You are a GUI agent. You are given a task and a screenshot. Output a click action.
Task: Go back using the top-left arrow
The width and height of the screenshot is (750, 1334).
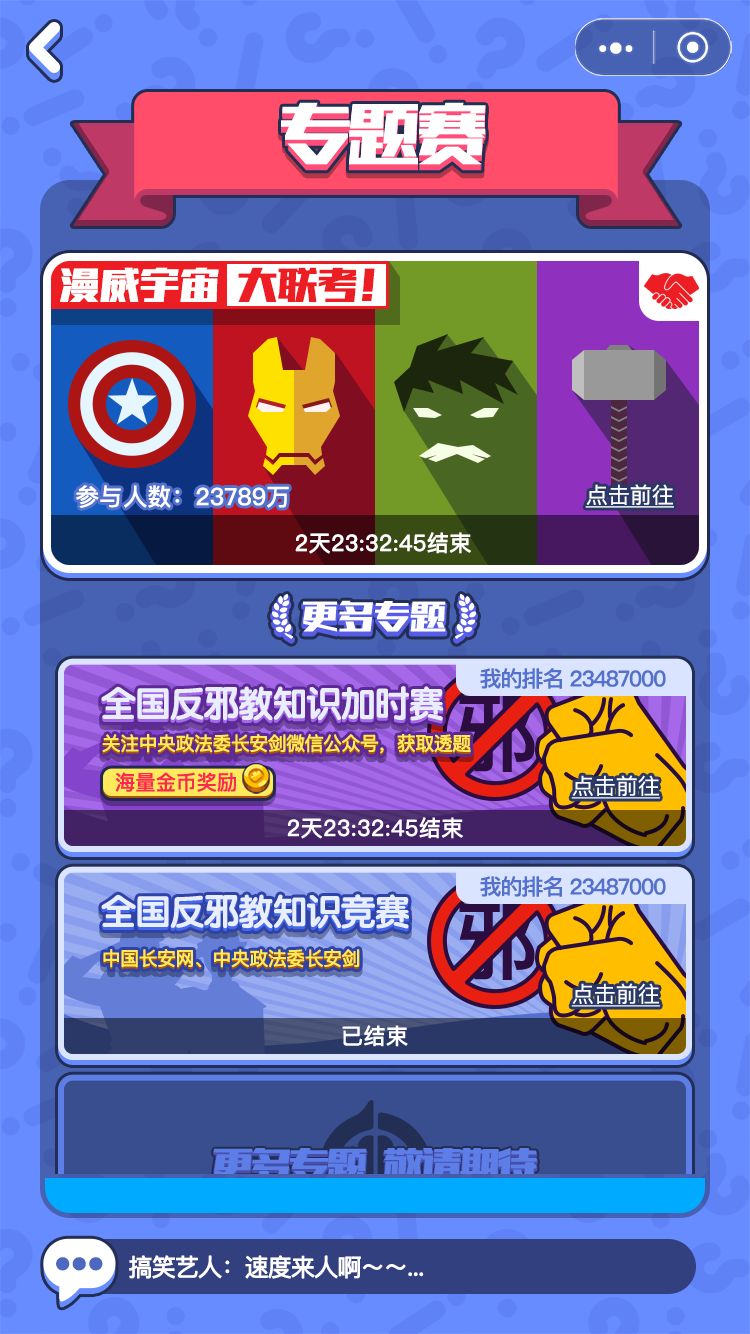tap(45, 50)
